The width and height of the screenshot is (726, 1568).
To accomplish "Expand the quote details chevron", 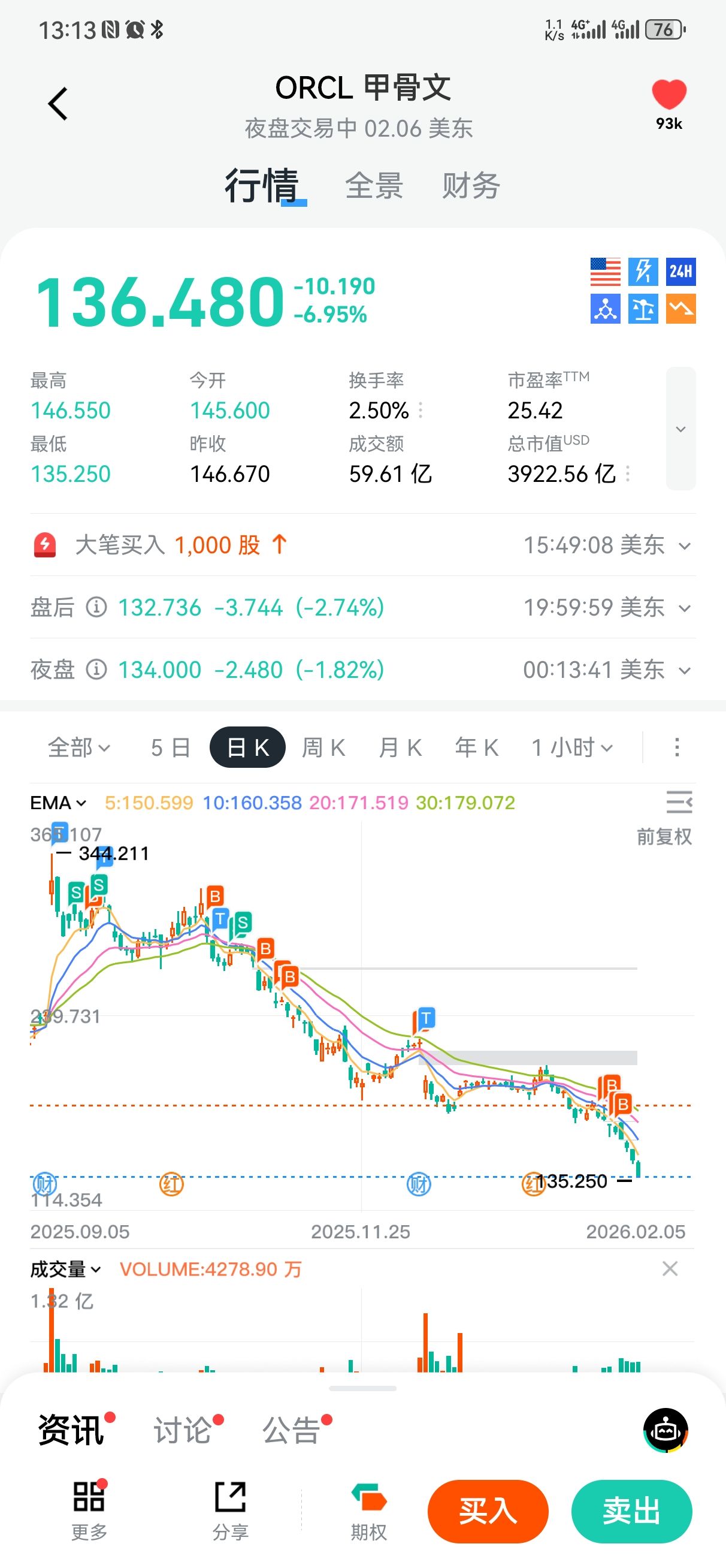I will (x=680, y=429).
